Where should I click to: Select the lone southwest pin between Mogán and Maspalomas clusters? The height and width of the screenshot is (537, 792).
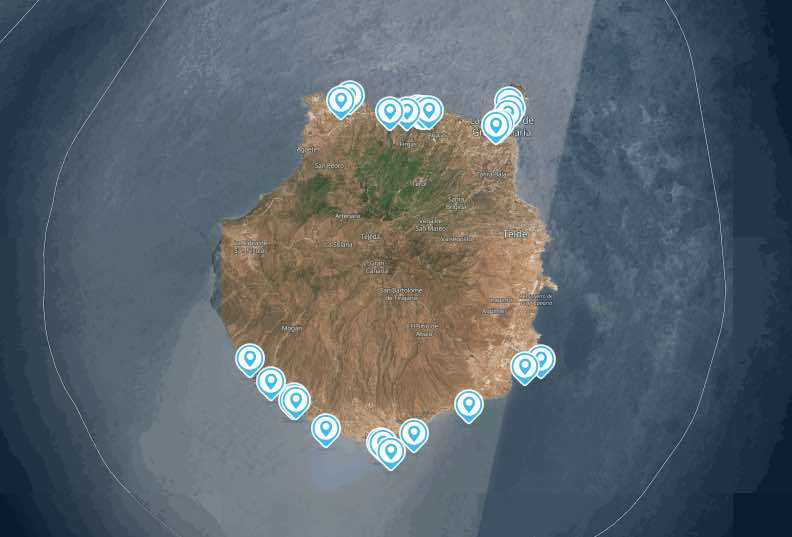pyautogui.click(x=325, y=428)
